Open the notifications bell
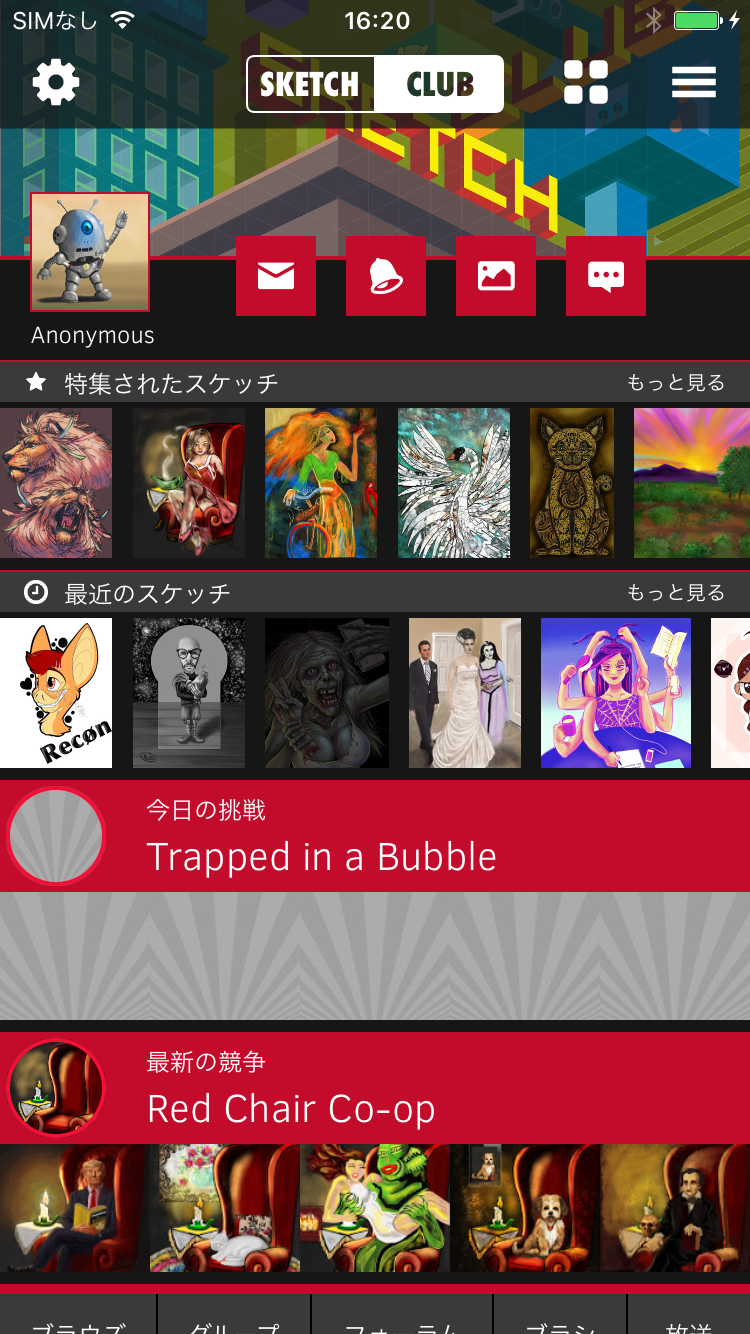Image resolution: width=750 pixels, height=1334 pixels. tap(386, 276)
